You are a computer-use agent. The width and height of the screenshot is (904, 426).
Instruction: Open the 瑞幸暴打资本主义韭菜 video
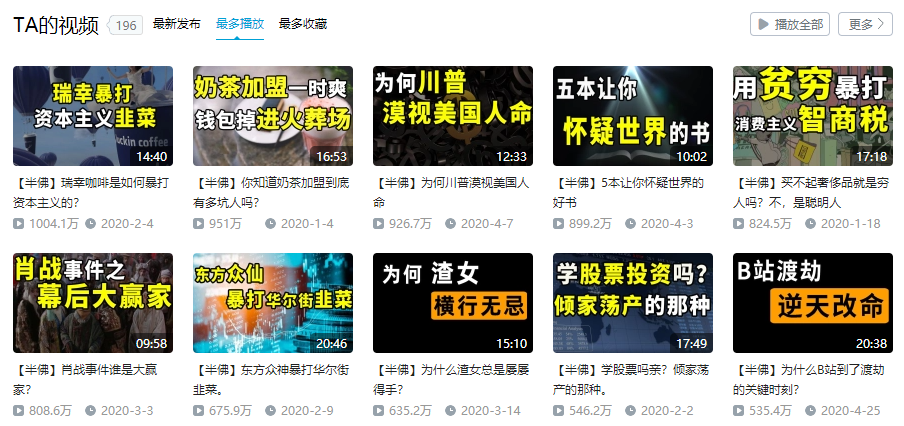click(93, 115)
